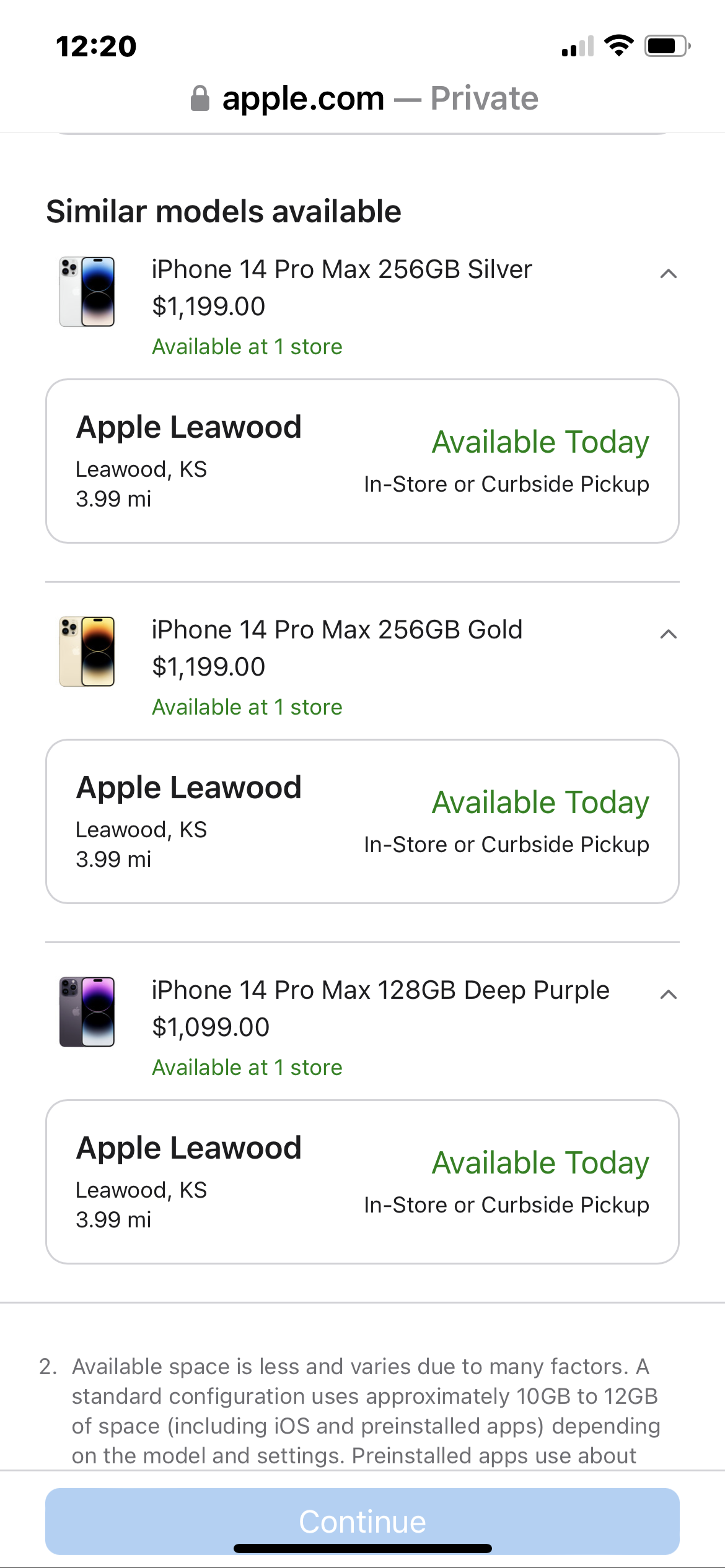Collapse the iPhone 14 Pro Max 256GB Silver section
This screenshot has width=725, height=1568.
(668, 274)
